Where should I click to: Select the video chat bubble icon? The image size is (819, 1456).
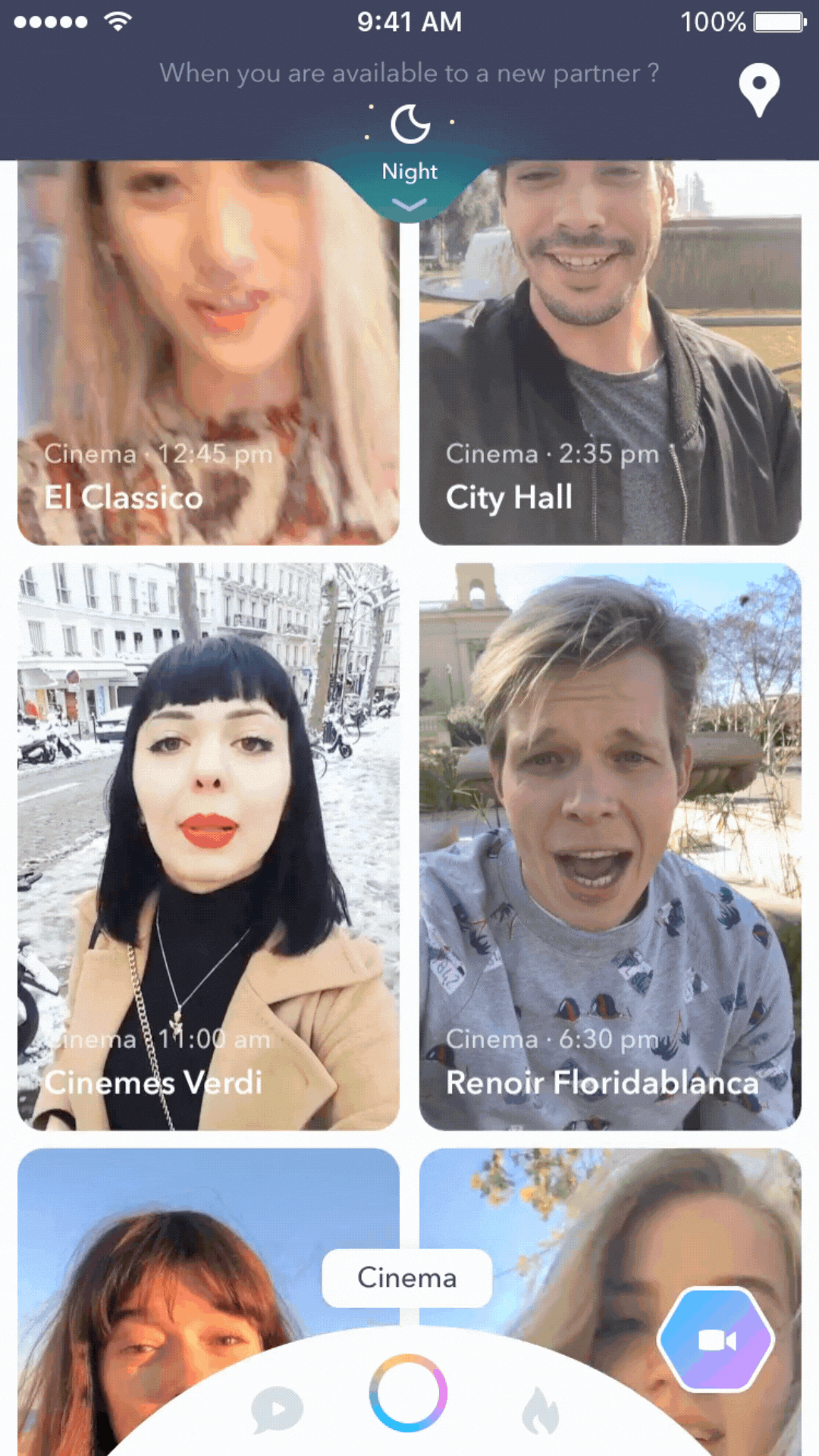[277, 1410]
